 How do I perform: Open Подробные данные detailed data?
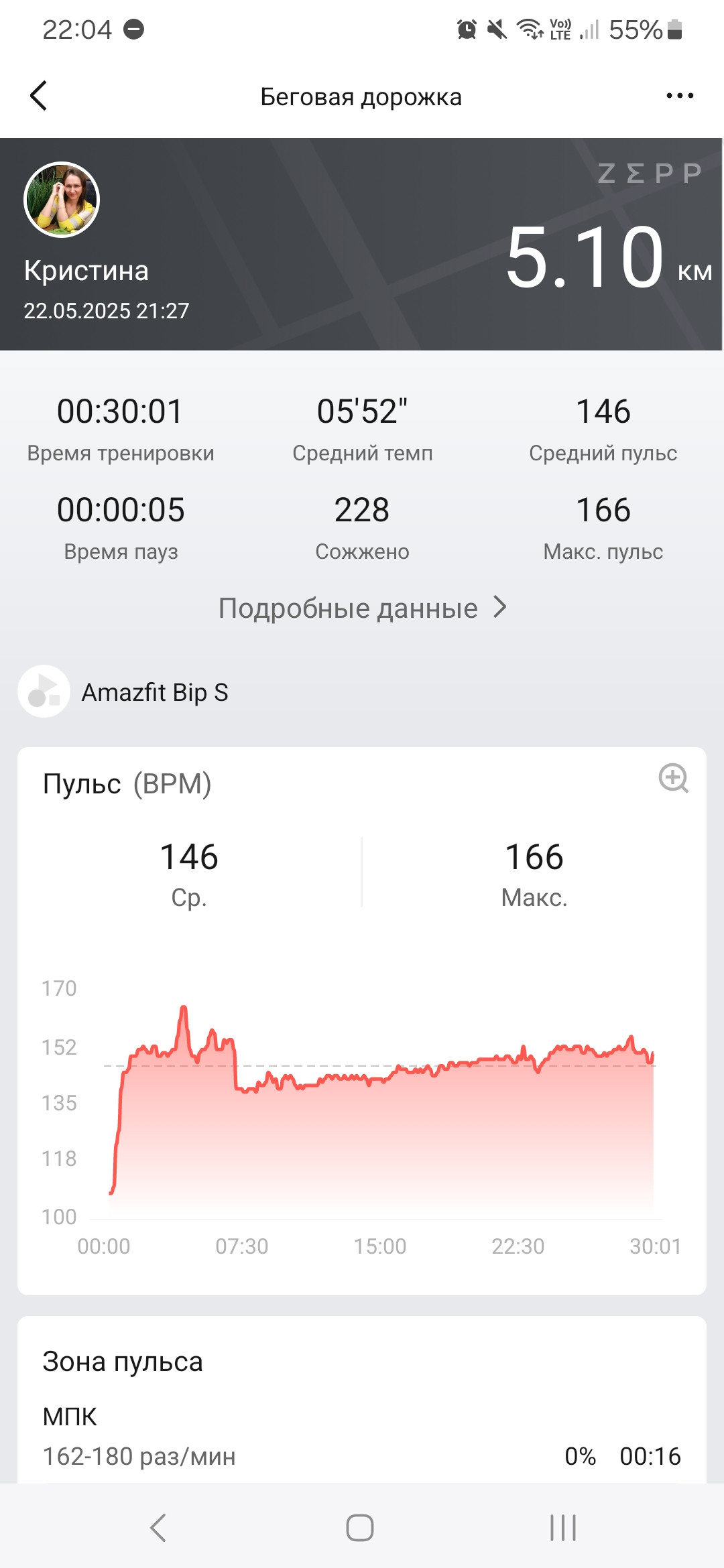click(362, 608)
